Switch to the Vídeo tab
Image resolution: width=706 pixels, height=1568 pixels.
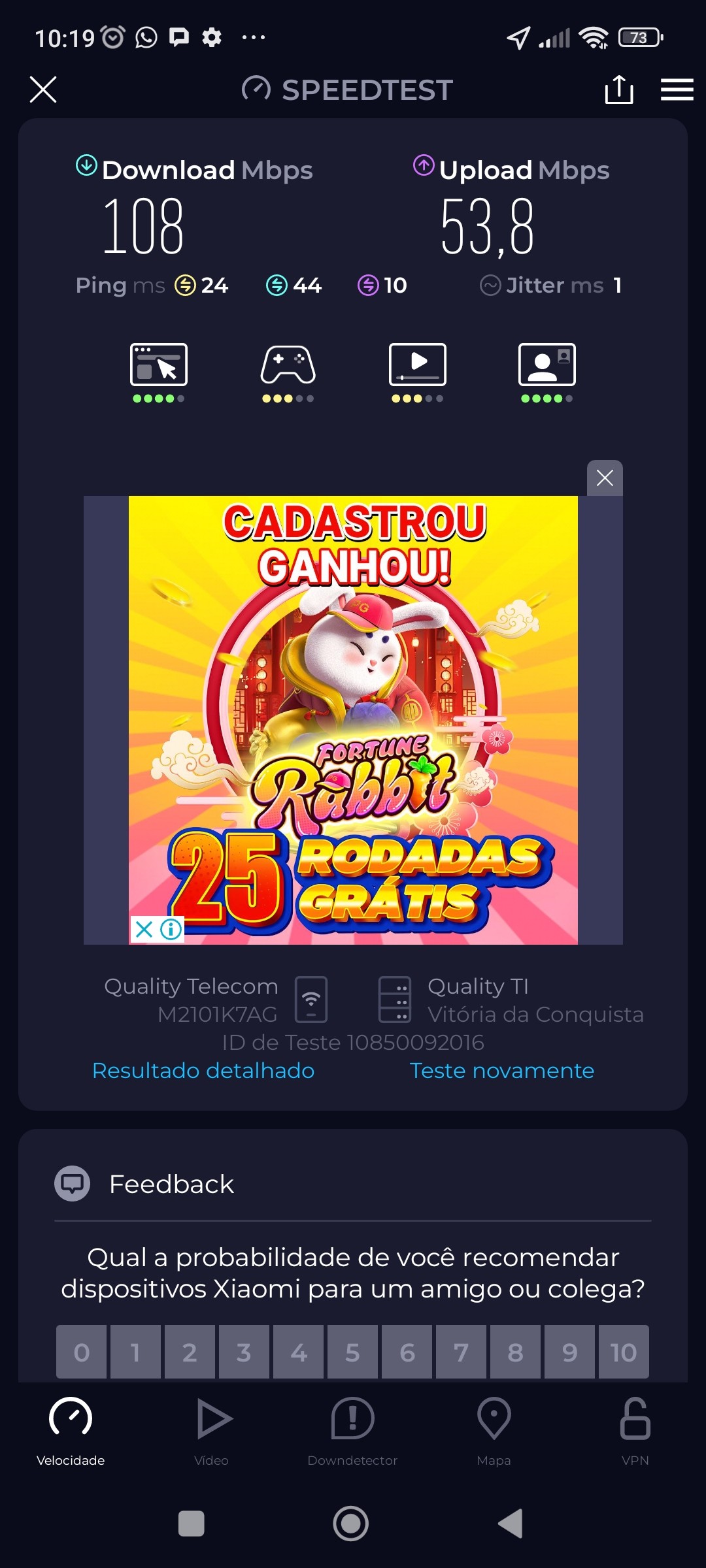(x=212, y=1431)
